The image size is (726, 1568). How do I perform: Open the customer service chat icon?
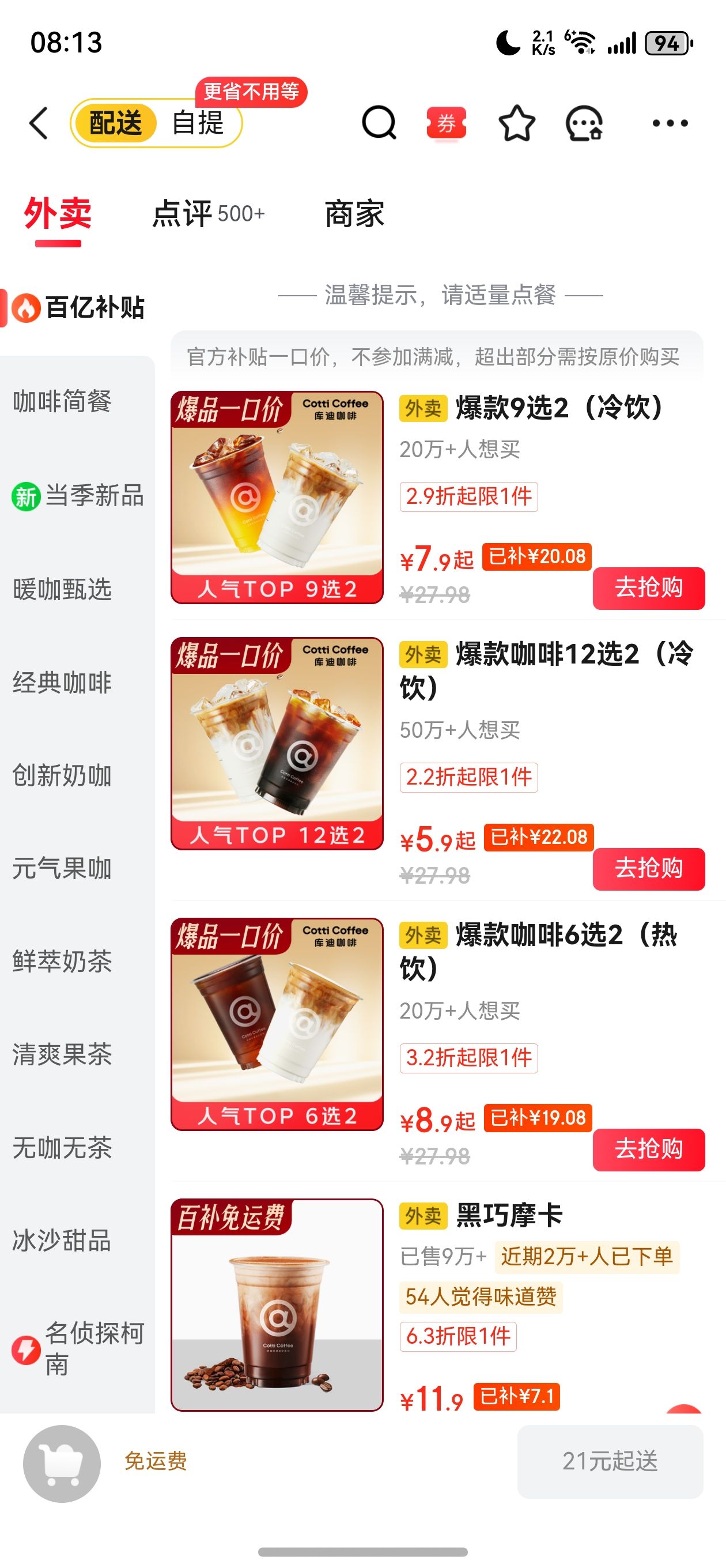(584, 123)
